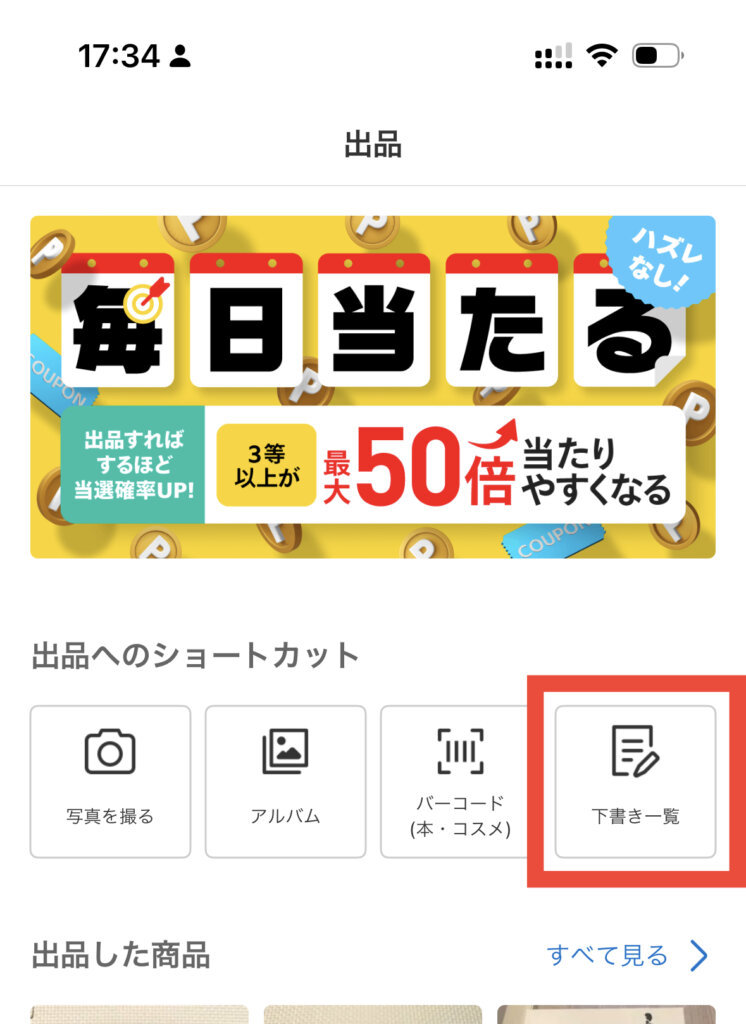Open the アルバム shortcut
746x1024 pixels.
[x=285, y=781]
